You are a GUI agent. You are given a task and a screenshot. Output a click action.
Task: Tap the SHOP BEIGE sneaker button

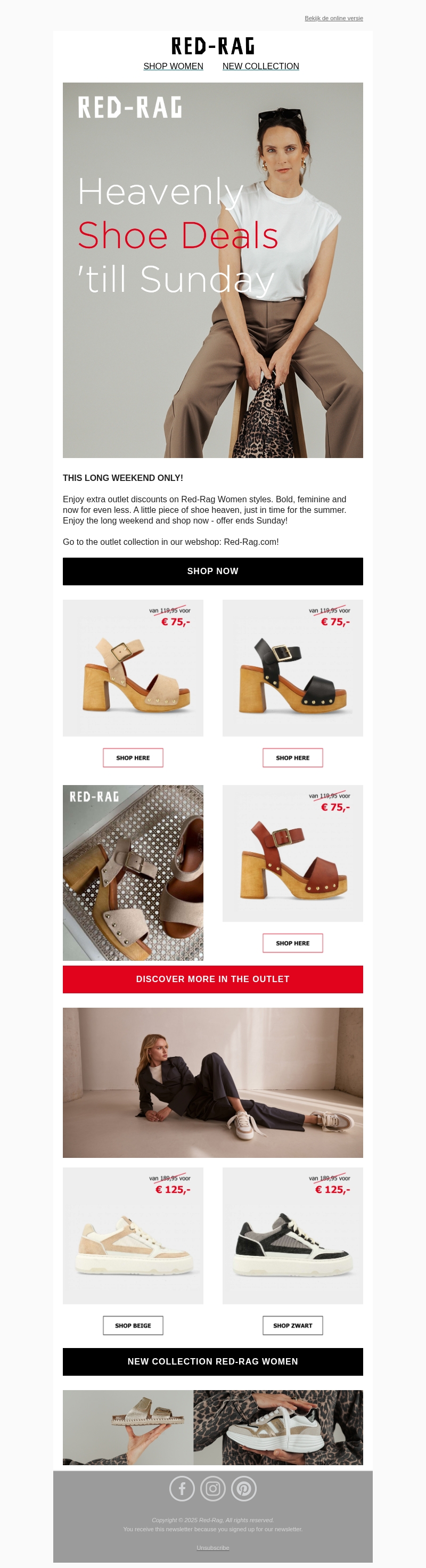click(x=133, y=1325)
